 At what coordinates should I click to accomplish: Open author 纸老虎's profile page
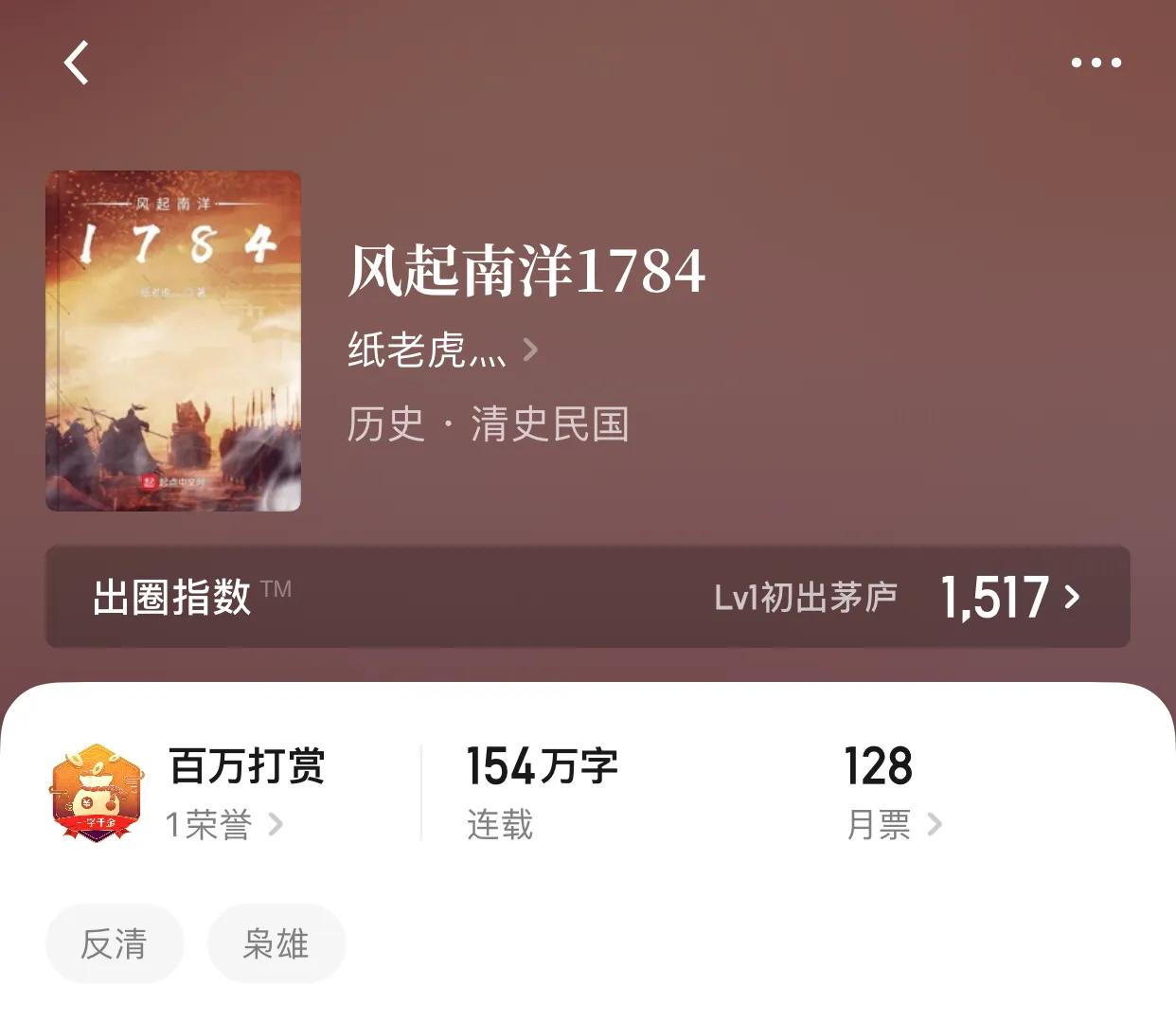point(441,350)
